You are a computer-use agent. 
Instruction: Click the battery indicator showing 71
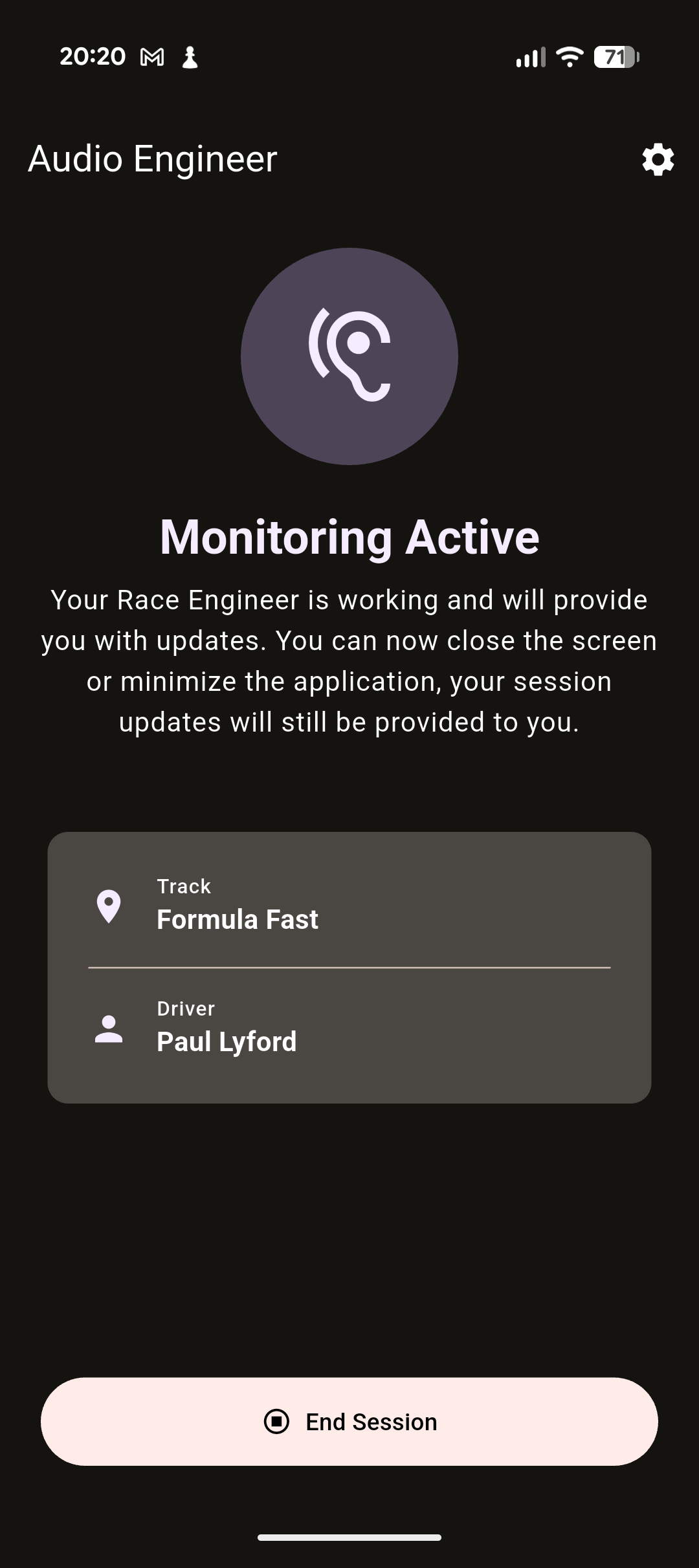tap(615, 57)
